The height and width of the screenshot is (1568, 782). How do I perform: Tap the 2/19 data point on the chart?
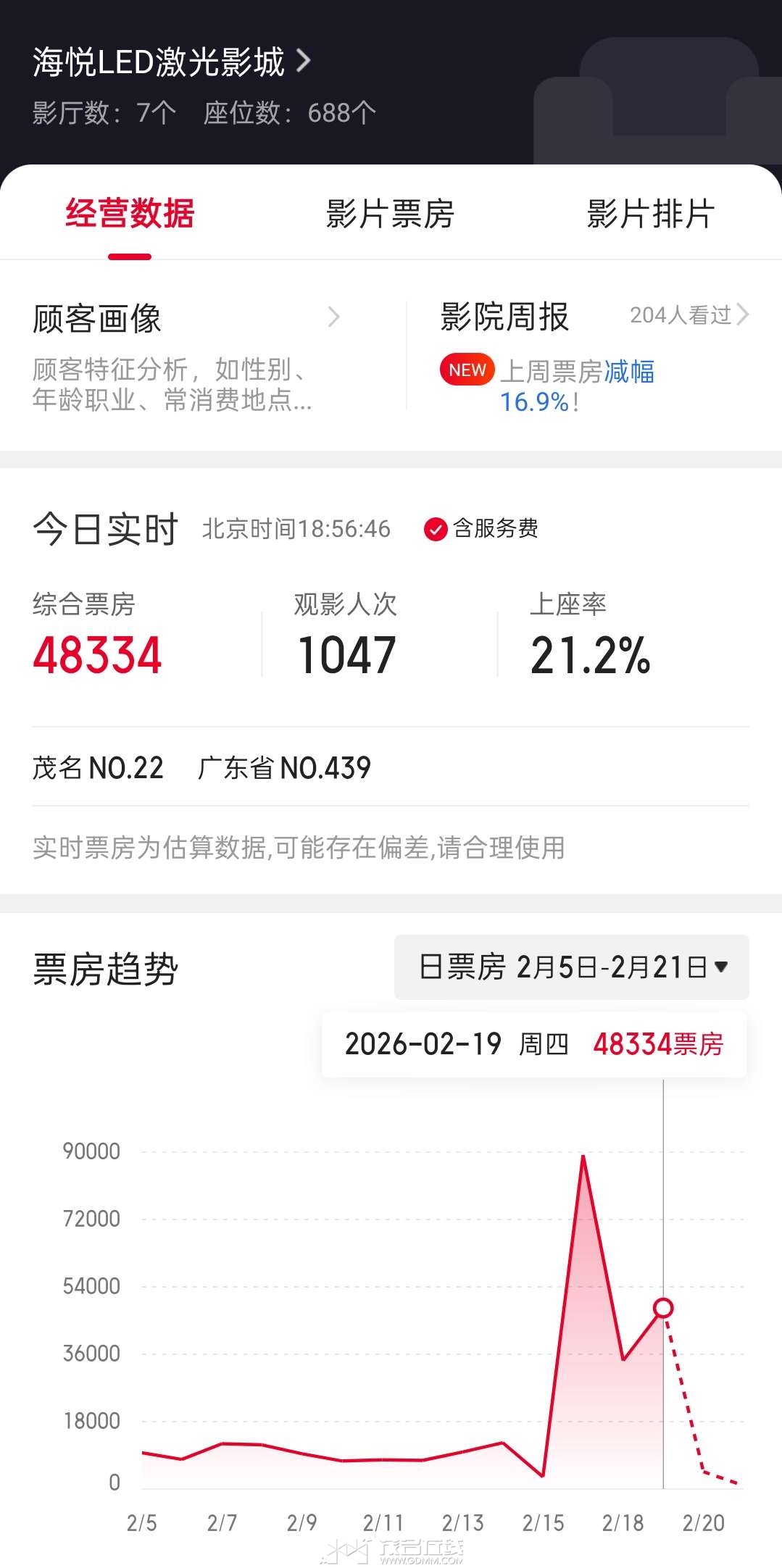coord(663,1308)
